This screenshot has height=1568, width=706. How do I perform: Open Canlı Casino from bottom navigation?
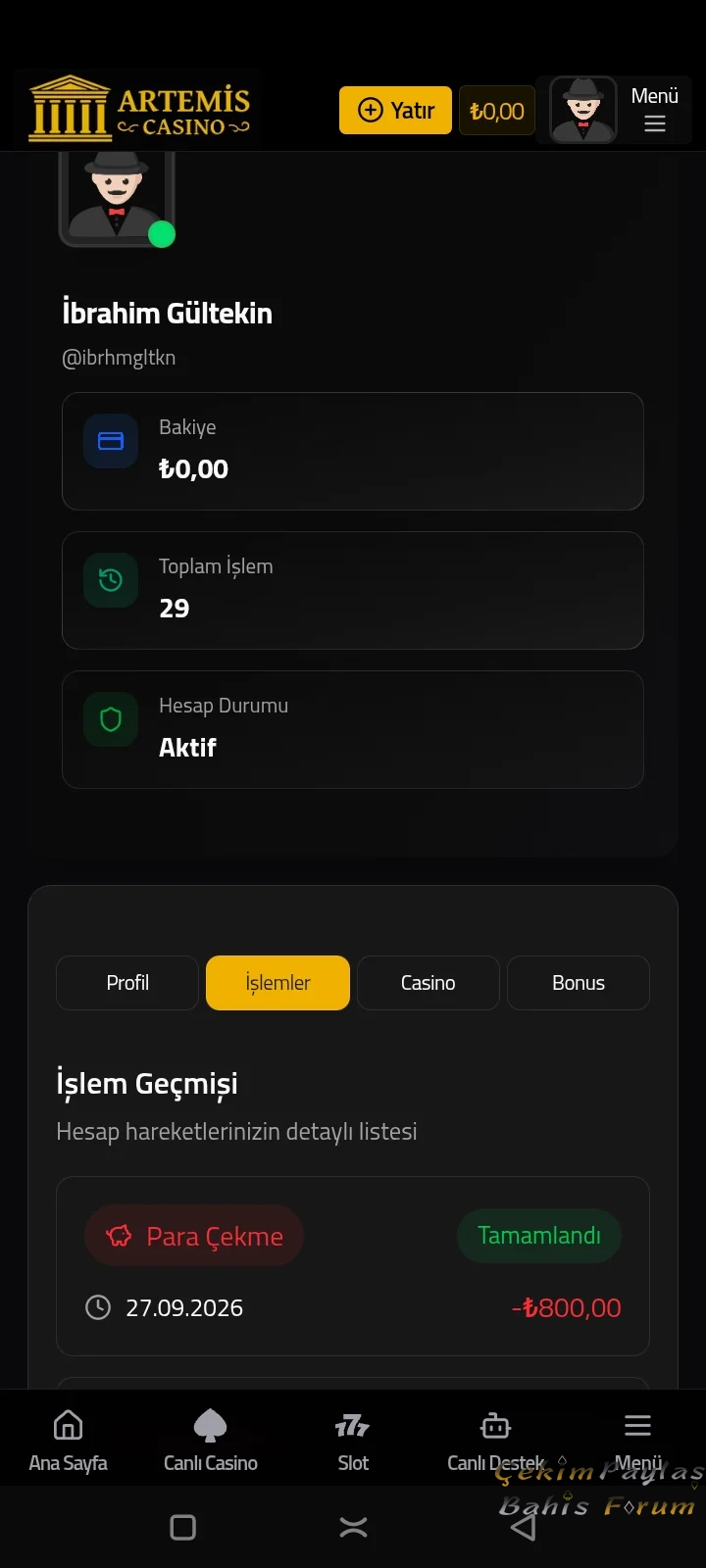point(210,1441)
